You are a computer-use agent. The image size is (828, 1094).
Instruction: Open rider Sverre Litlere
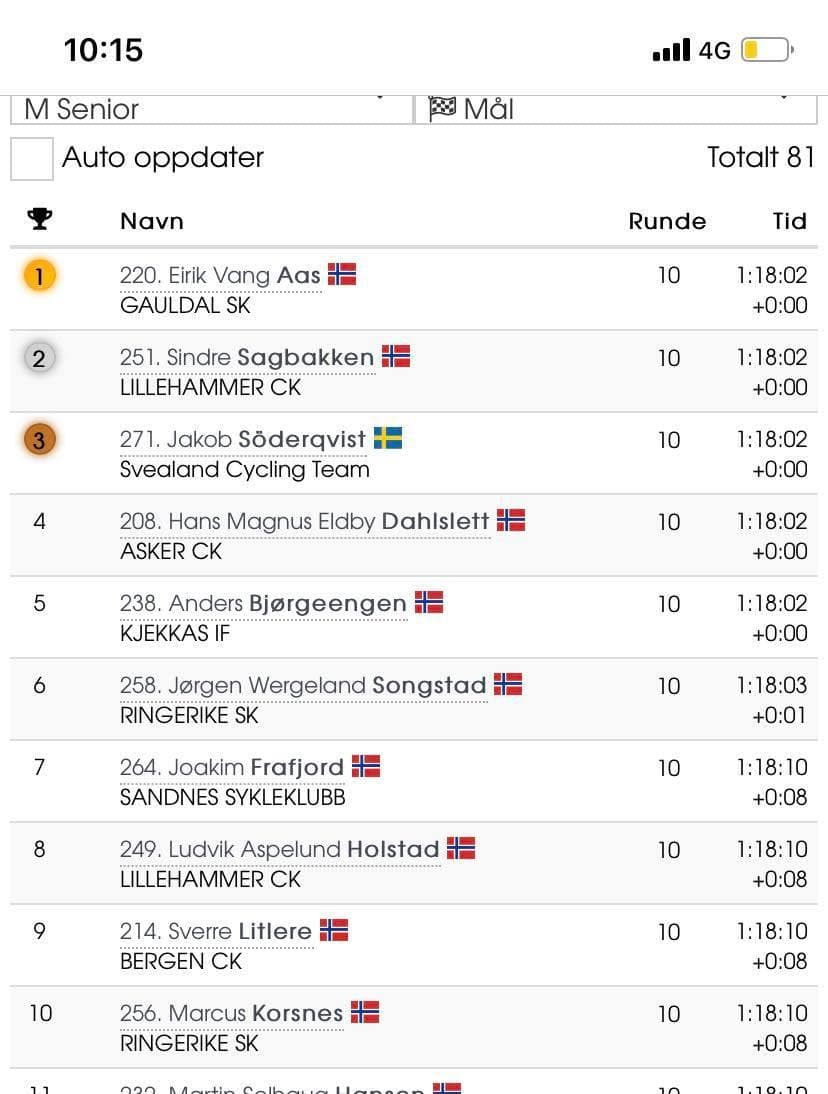click(x=216, y=931)
